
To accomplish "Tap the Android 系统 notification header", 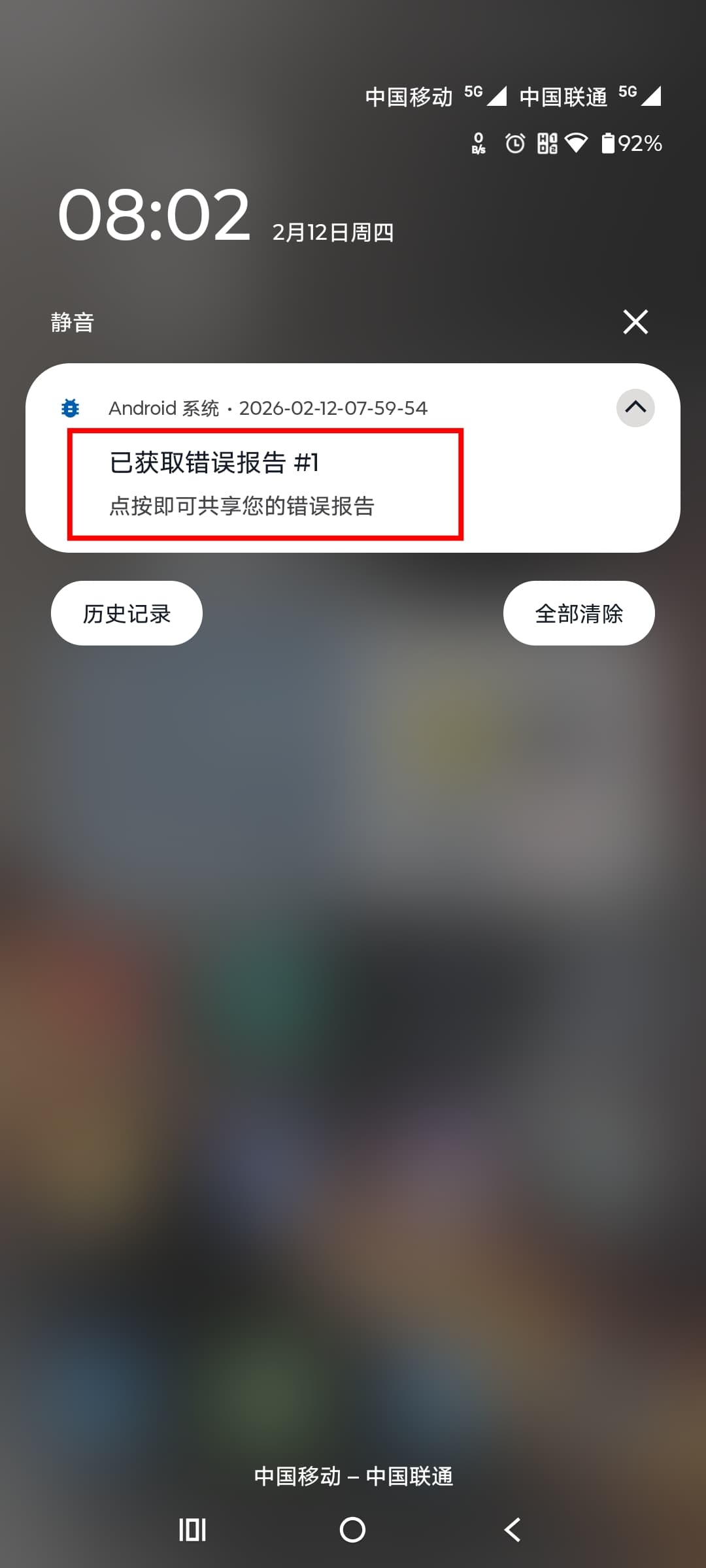I will tap(268, 407).
